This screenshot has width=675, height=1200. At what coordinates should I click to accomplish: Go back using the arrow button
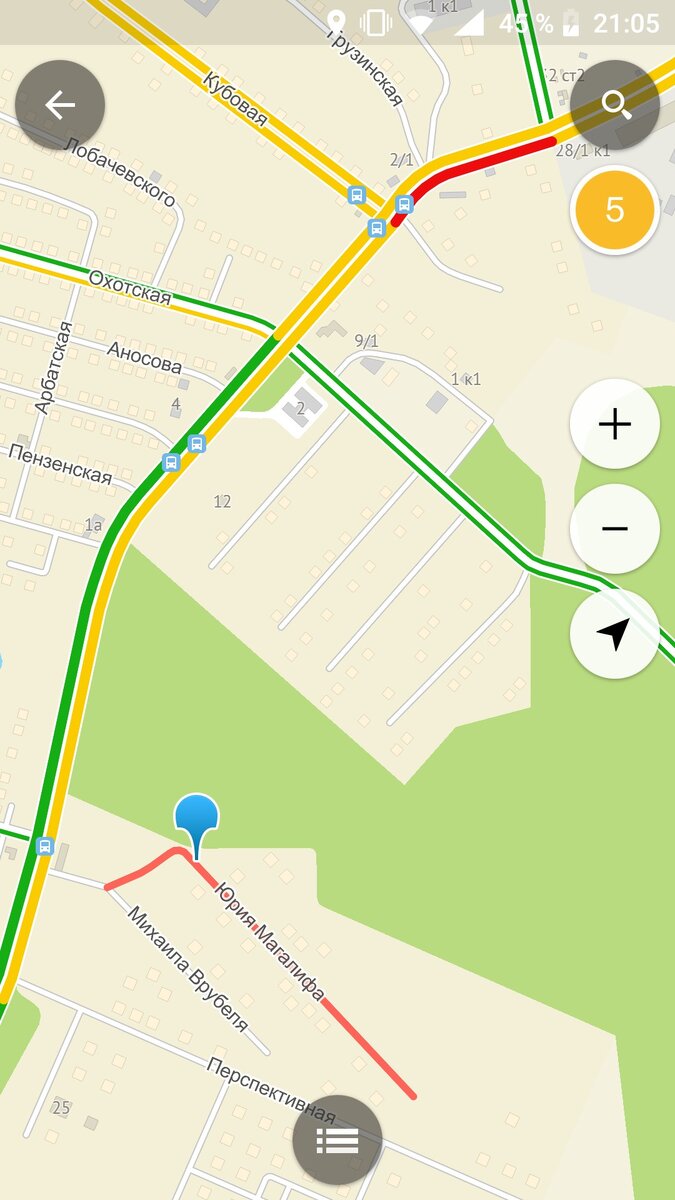(60, 105)
